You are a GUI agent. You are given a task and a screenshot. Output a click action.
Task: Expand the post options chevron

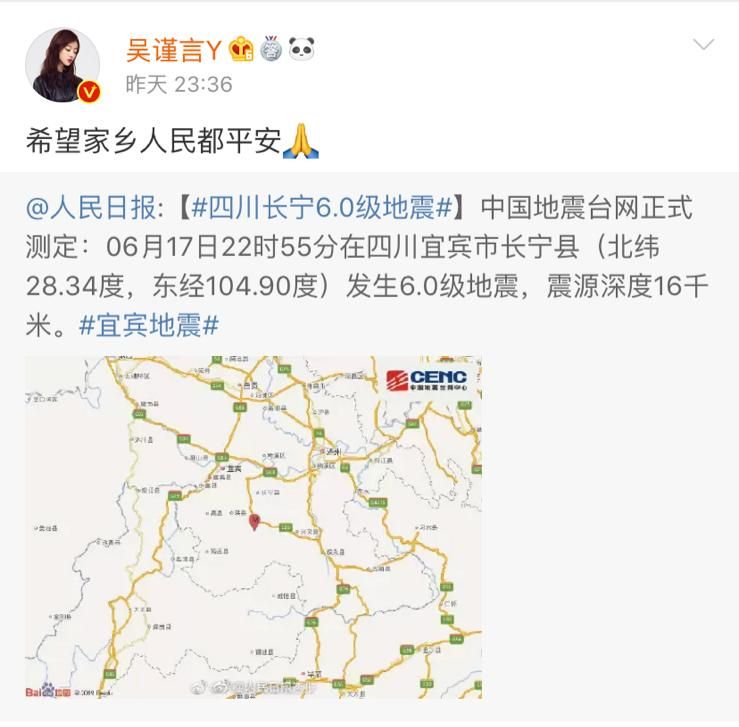tap(704, 44)
